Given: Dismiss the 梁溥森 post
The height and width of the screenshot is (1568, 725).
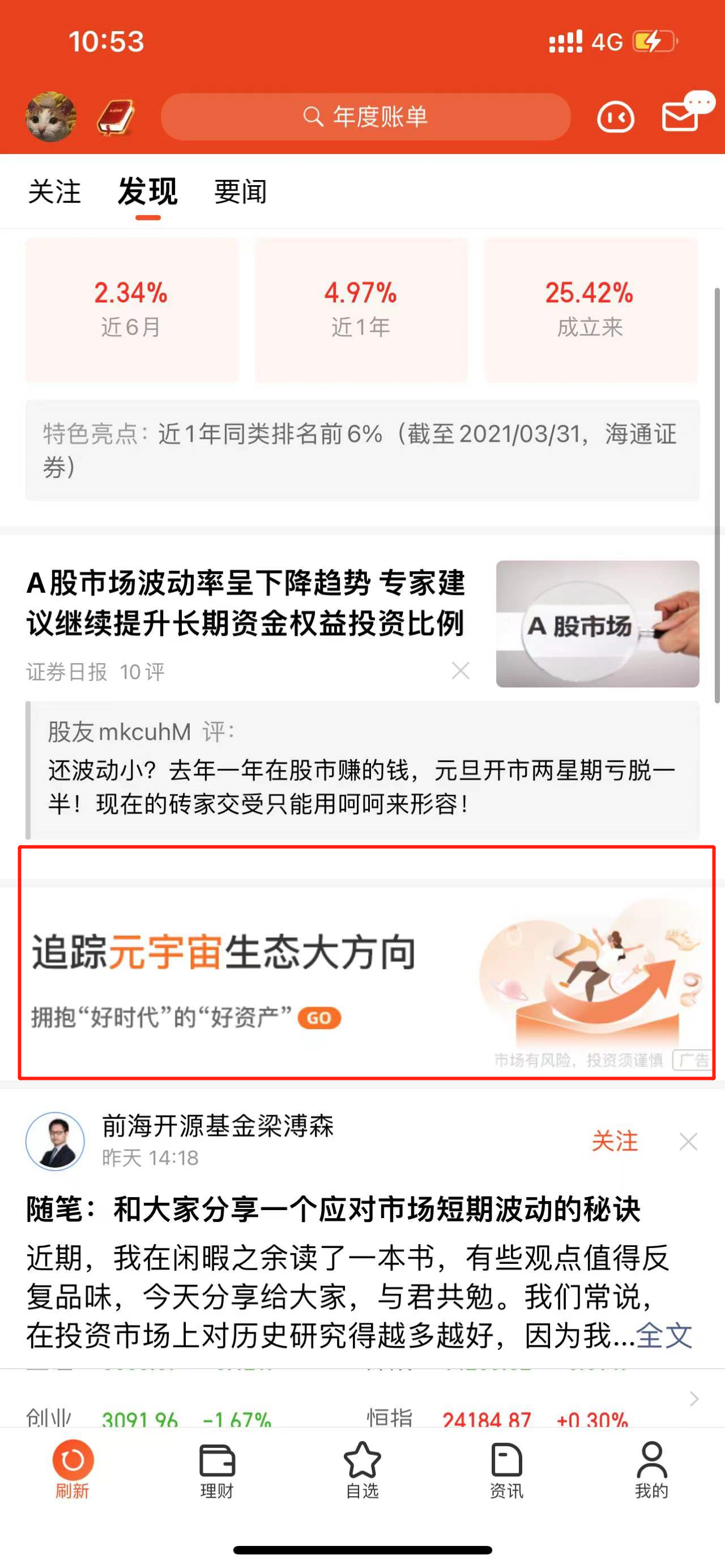Looking at the screenshot, I should pos(688,1141).
